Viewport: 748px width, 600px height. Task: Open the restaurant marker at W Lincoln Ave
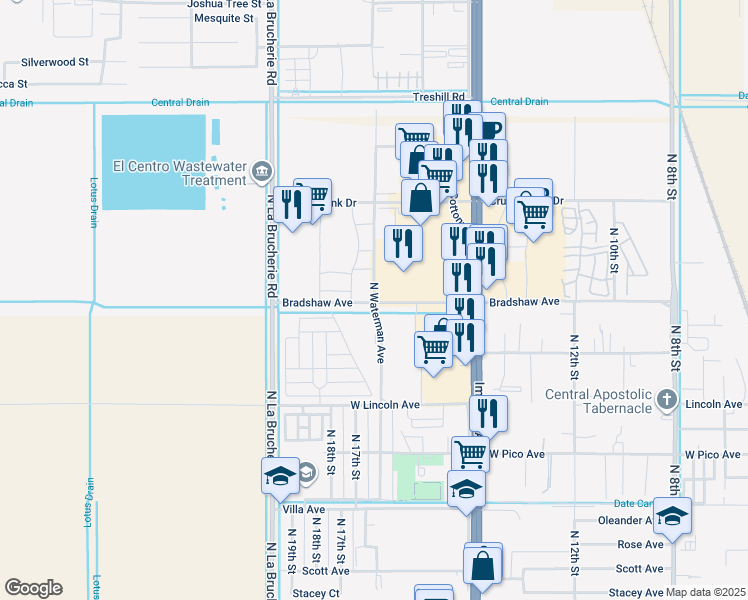488,413
